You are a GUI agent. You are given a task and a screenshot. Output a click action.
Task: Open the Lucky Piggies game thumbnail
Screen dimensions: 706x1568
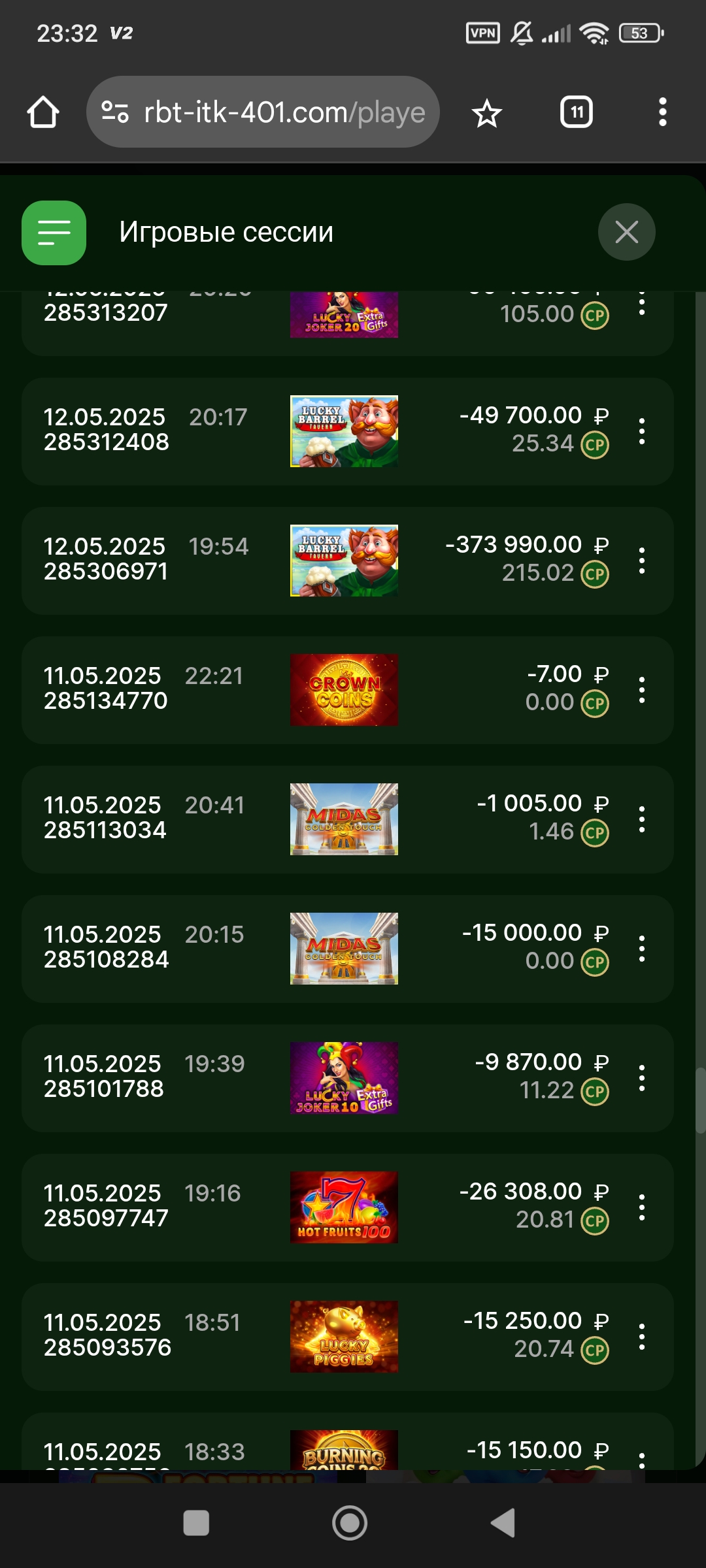point(344,1337)
